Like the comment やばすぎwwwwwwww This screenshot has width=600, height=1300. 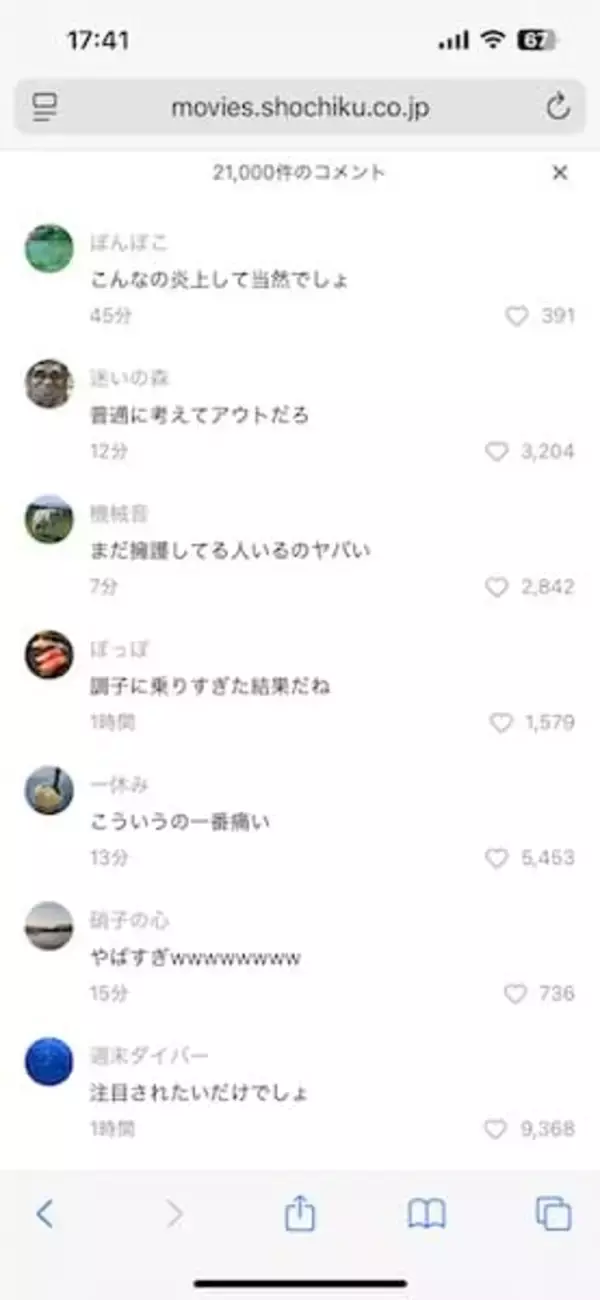(x=515, y=993)
